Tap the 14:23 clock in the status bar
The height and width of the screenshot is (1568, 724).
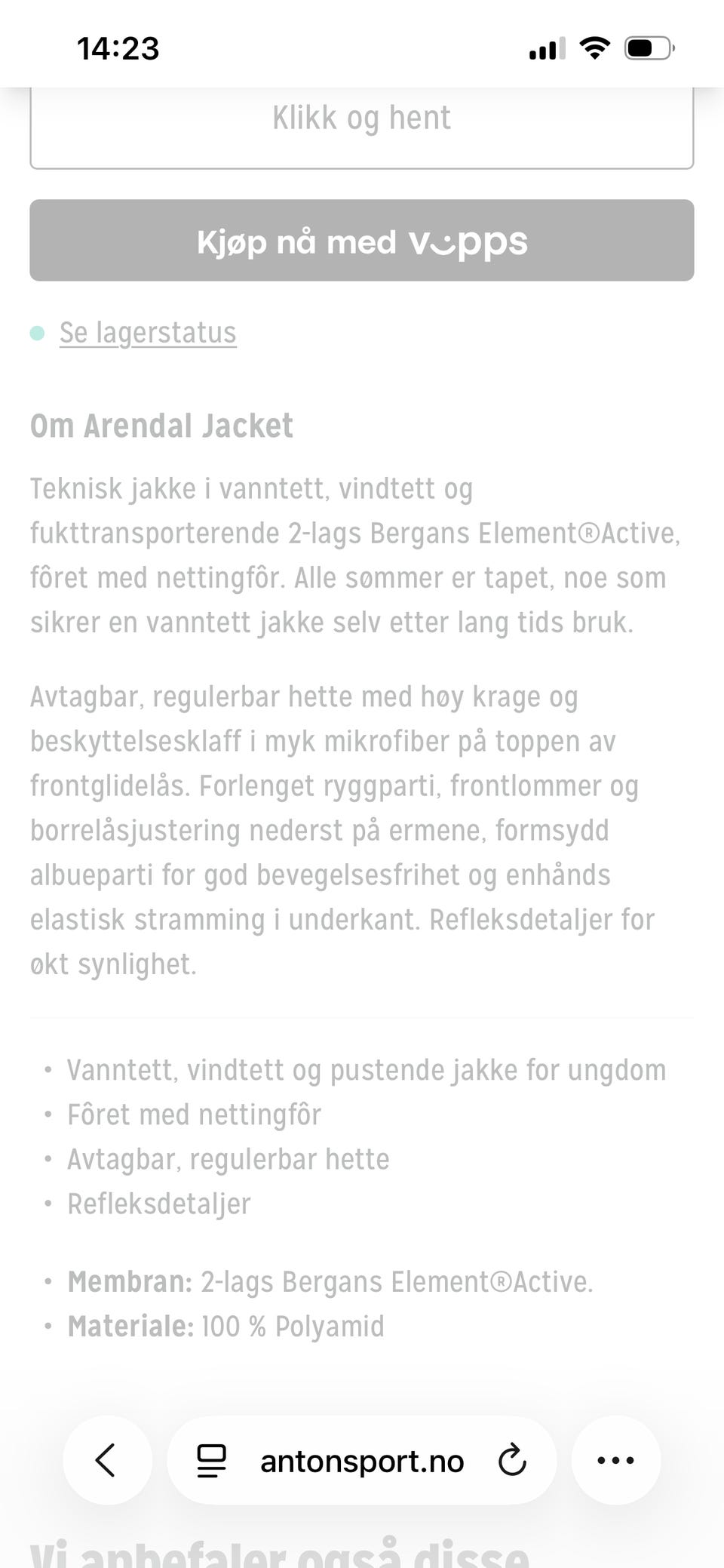coord(118,48)
